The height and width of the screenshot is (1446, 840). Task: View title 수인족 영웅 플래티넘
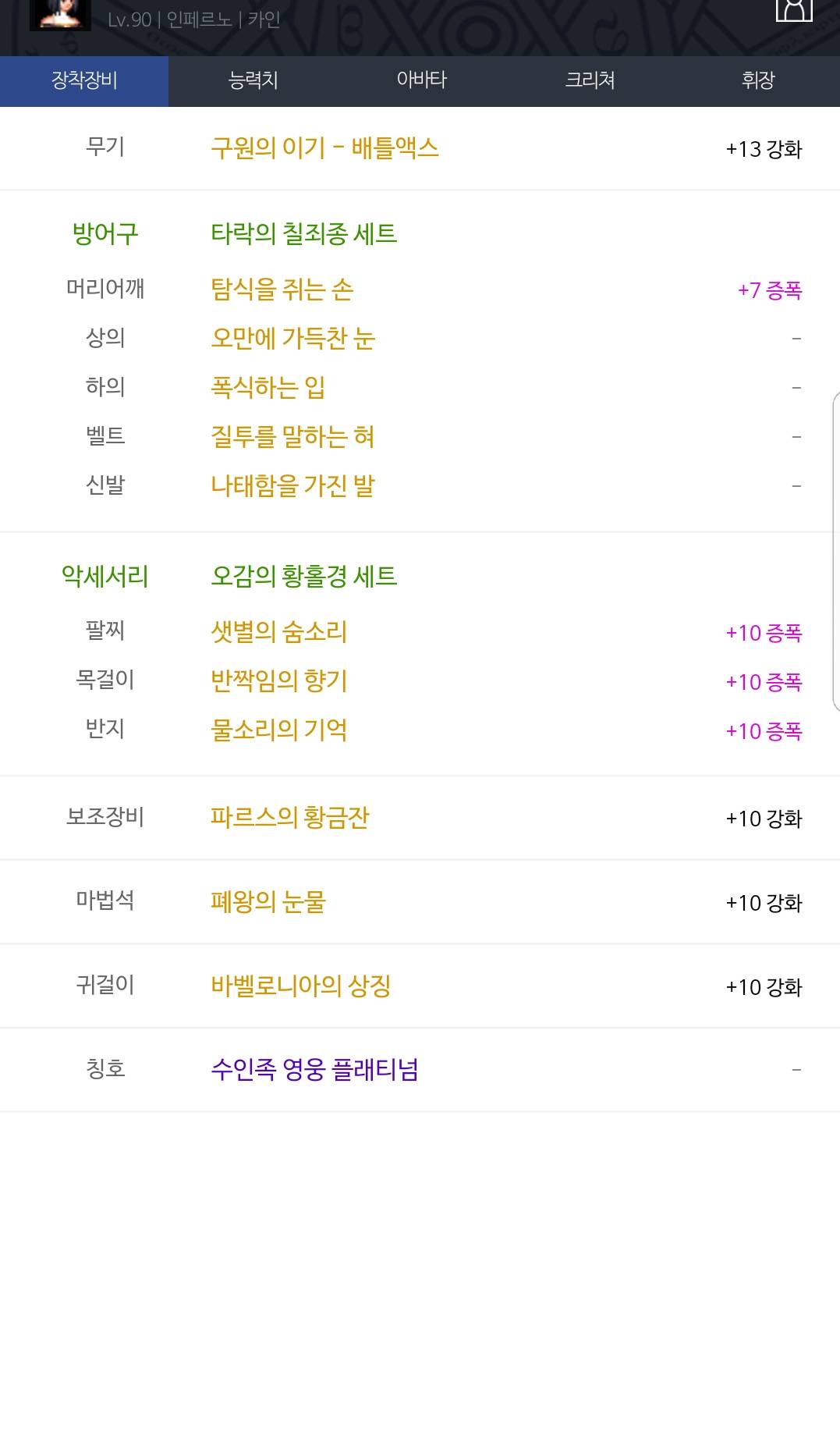pyautogui.click(x=314, y=1070)
